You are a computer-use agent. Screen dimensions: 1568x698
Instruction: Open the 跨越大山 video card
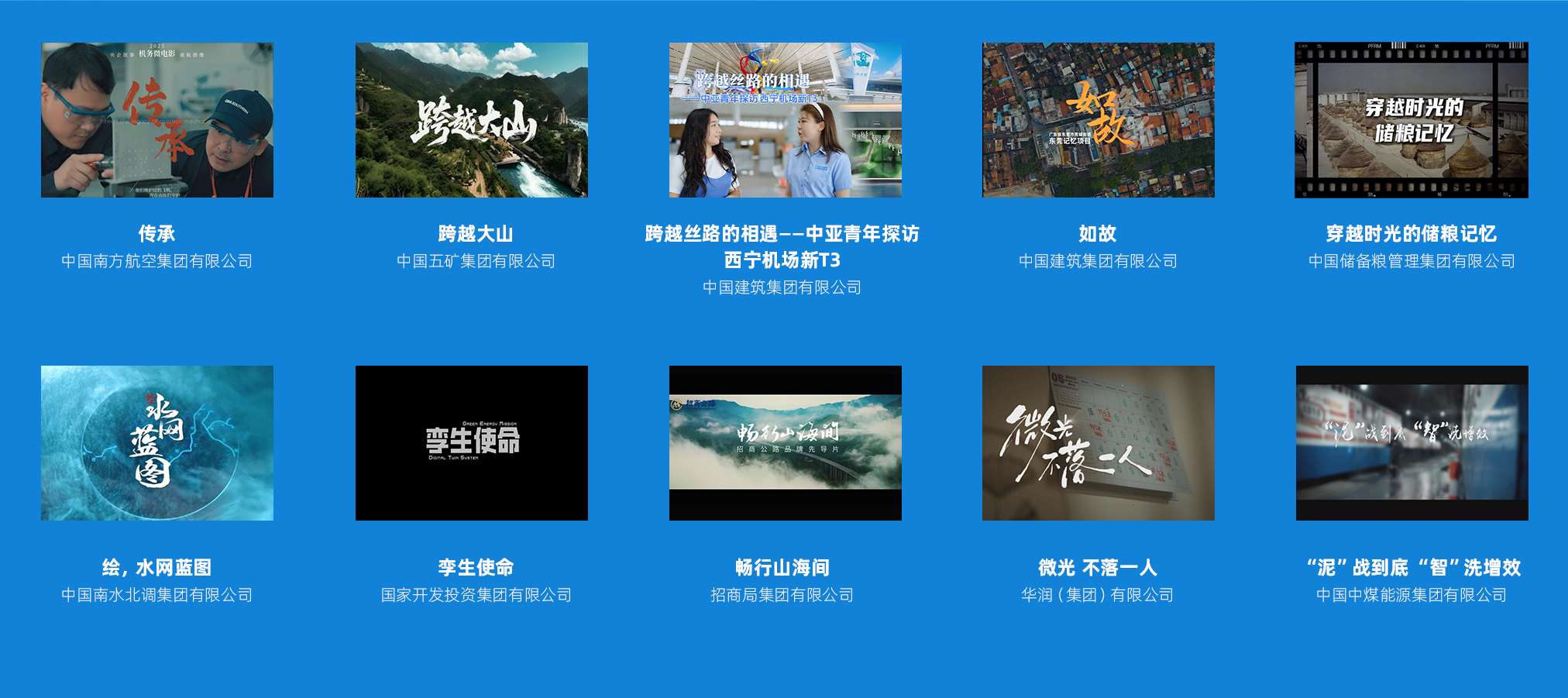point(471,120)
